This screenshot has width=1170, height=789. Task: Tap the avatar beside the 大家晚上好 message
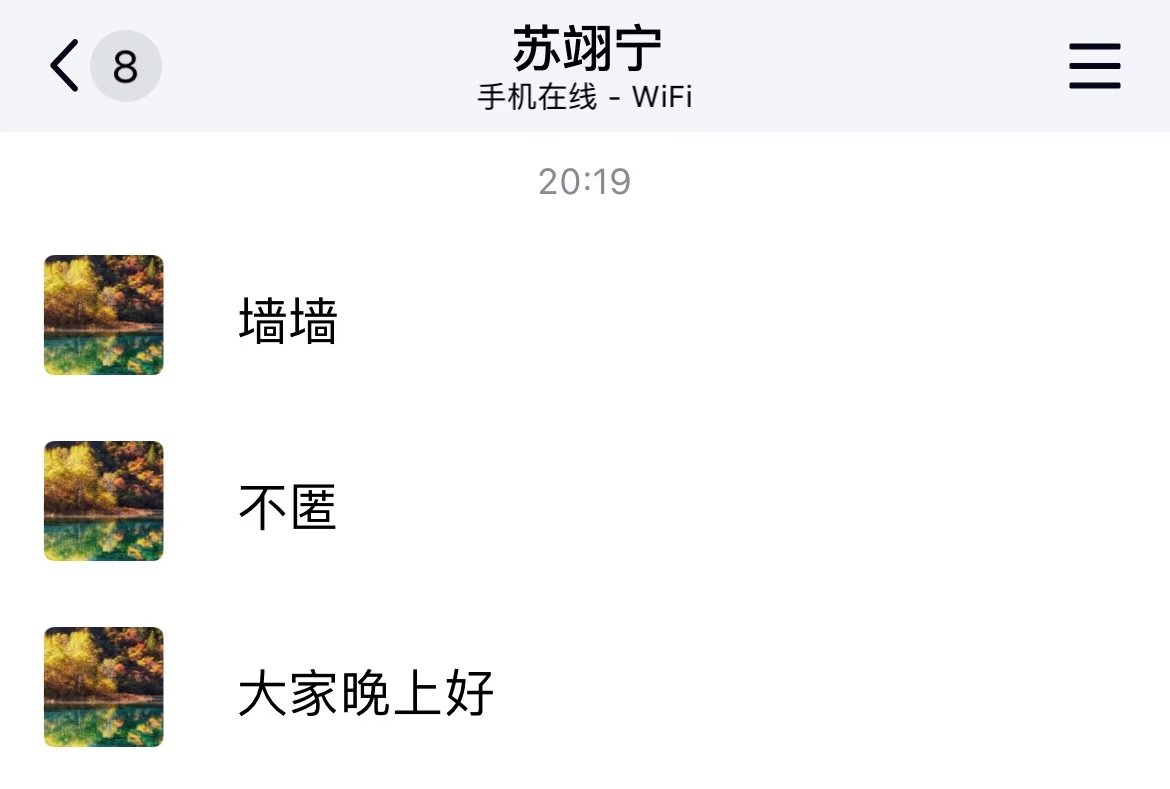tap(104, 687)
